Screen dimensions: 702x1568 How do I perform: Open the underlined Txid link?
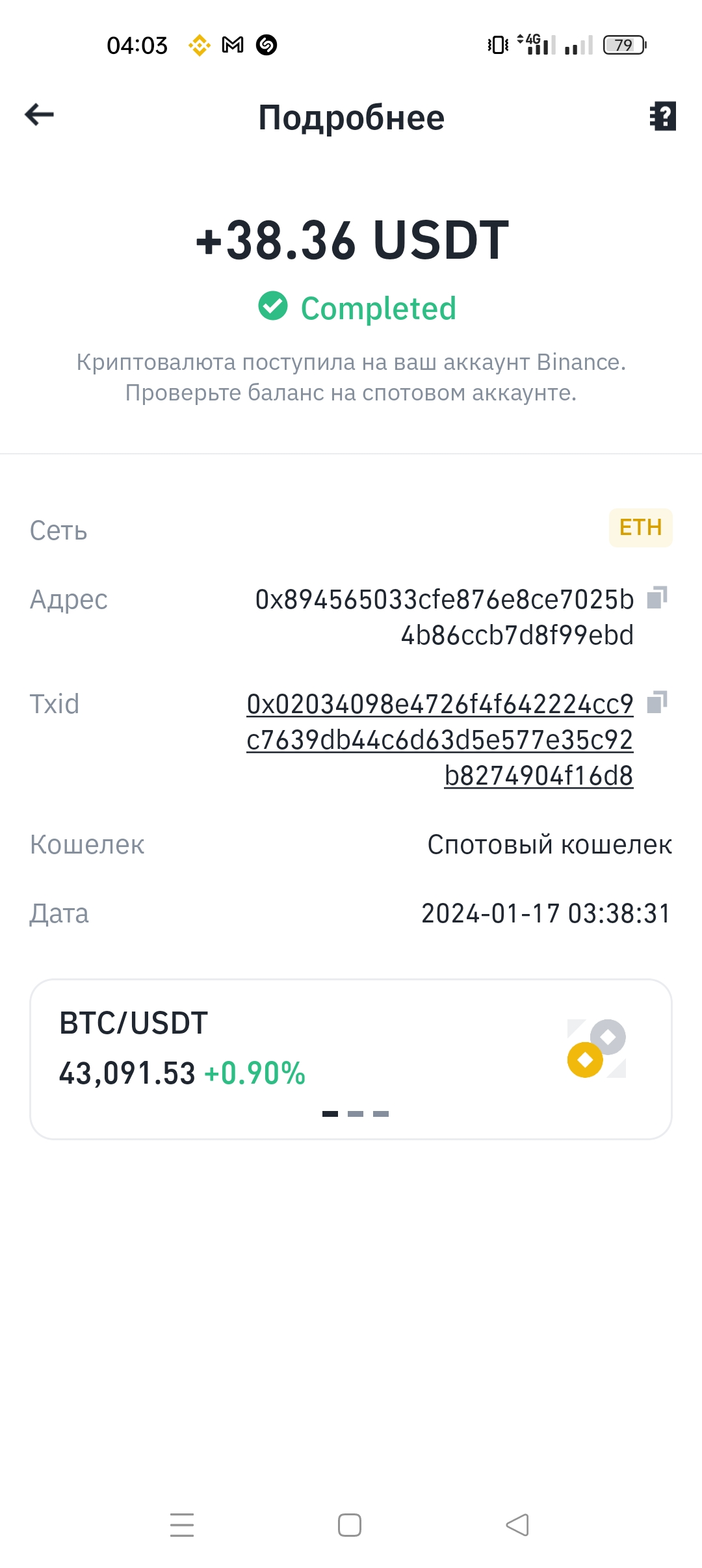440,740
